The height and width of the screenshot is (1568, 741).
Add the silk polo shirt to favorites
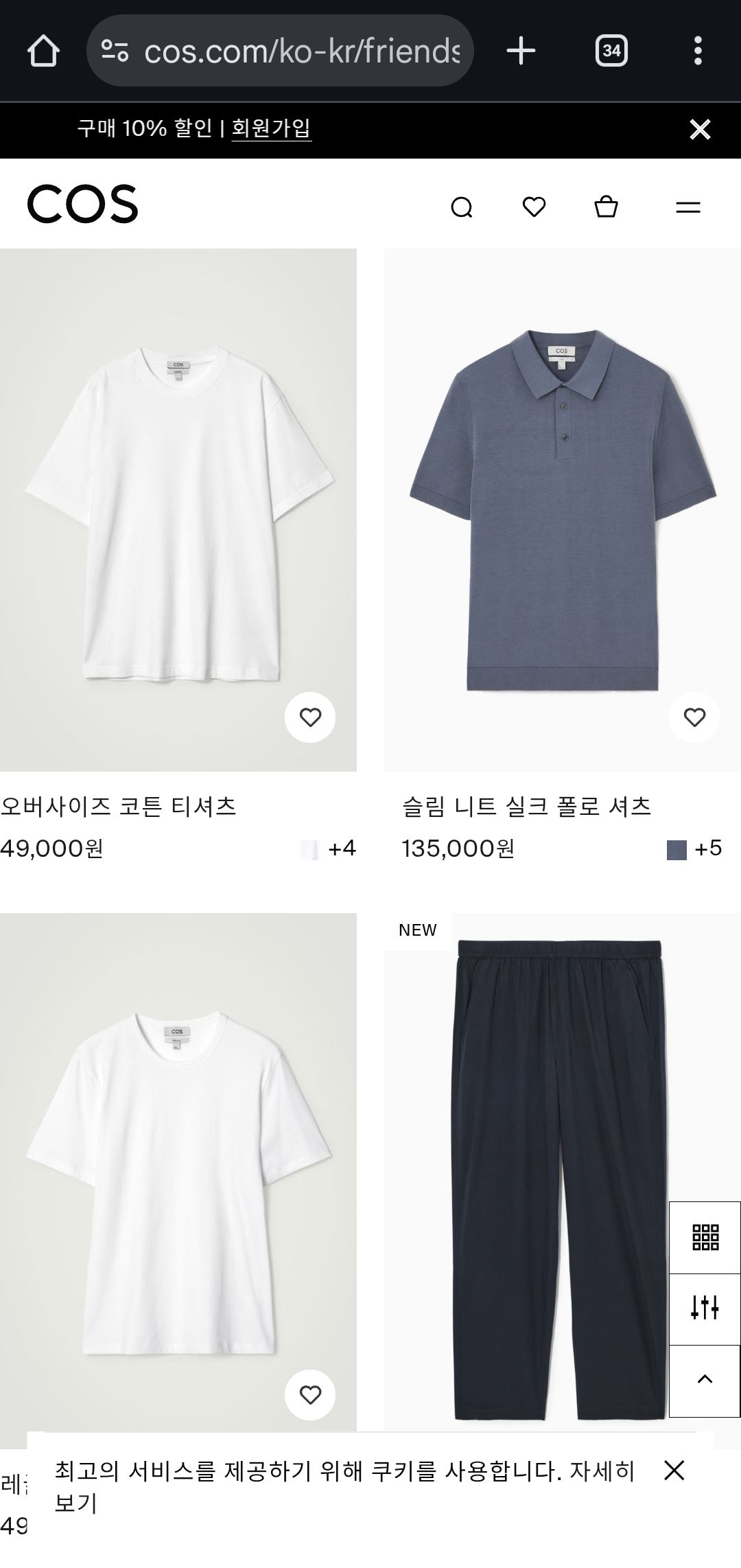click(x=694, y=717)
